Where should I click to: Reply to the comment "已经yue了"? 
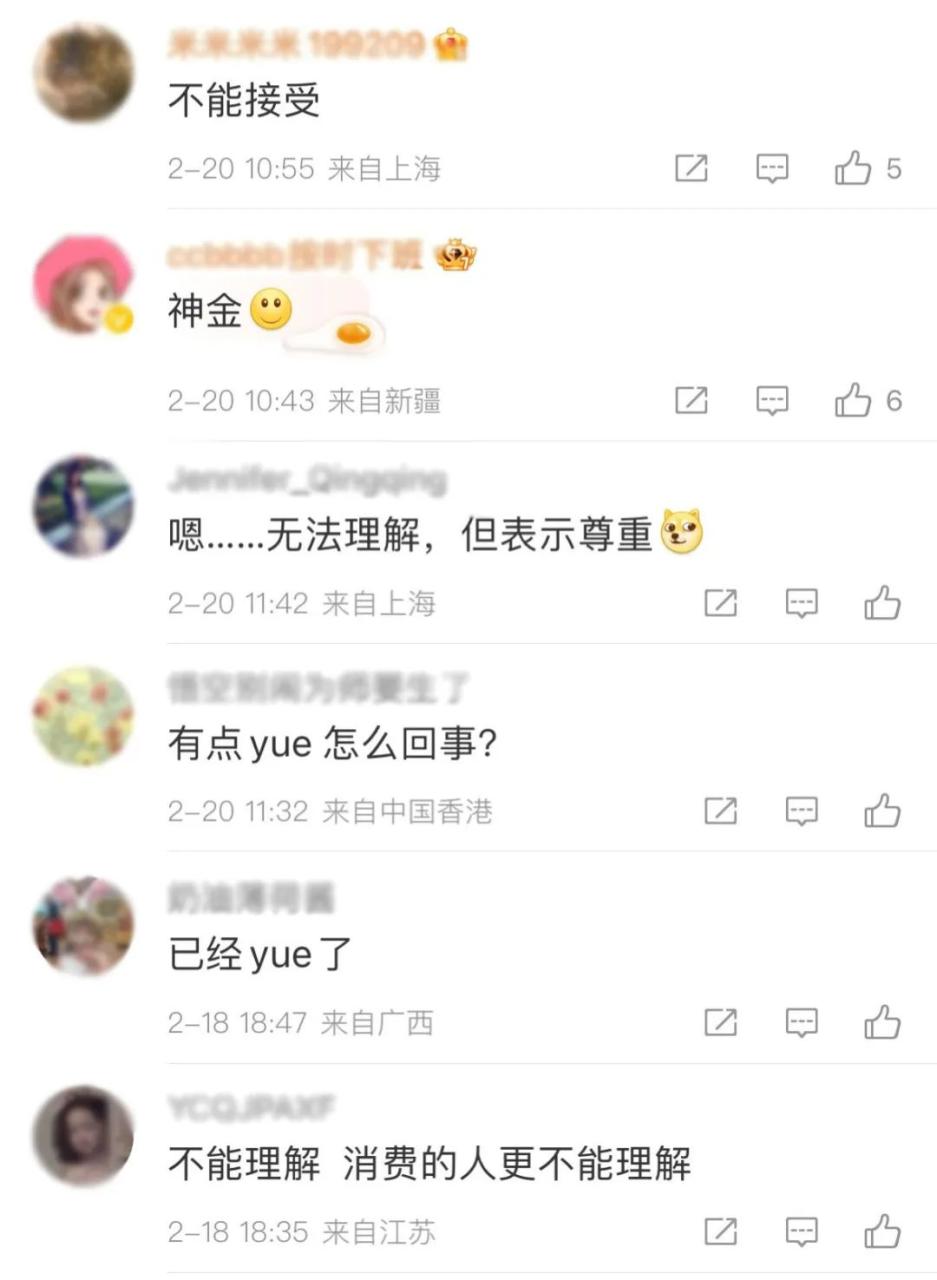pyautogui.click(x=801, y=1022)
